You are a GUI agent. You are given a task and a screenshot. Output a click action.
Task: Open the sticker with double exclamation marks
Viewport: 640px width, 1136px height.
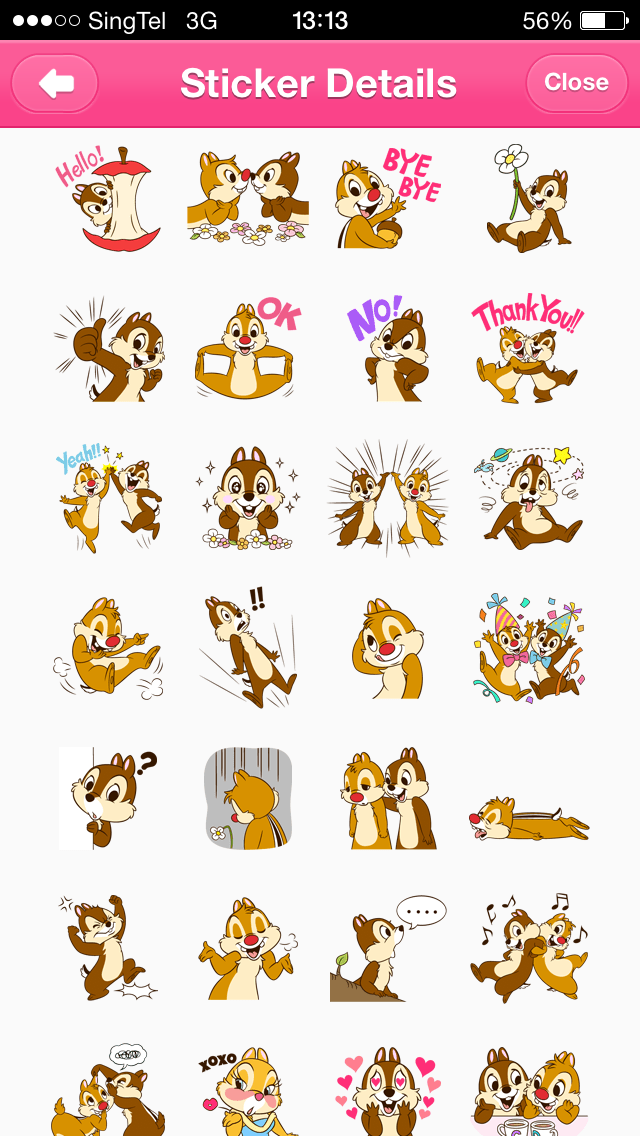click(248, 647)
